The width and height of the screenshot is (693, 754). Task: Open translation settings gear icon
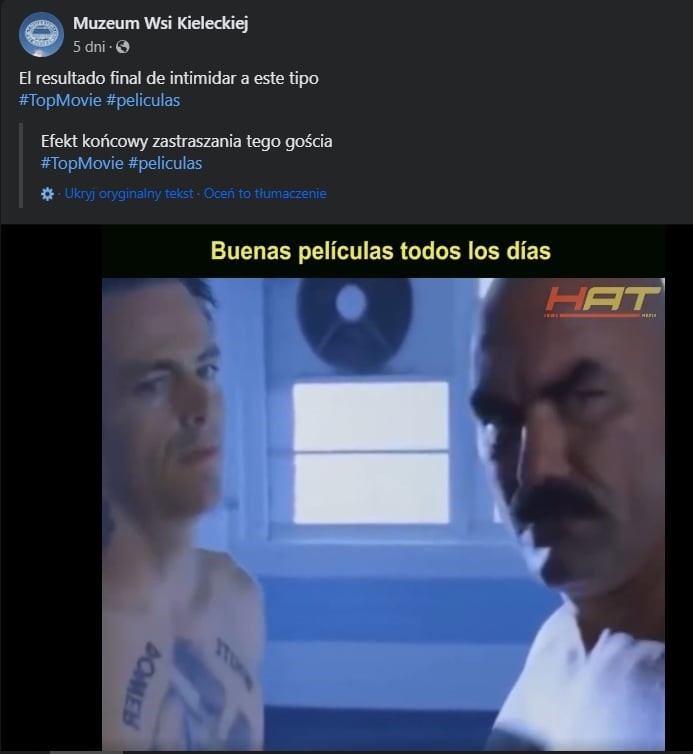(47, 194)
